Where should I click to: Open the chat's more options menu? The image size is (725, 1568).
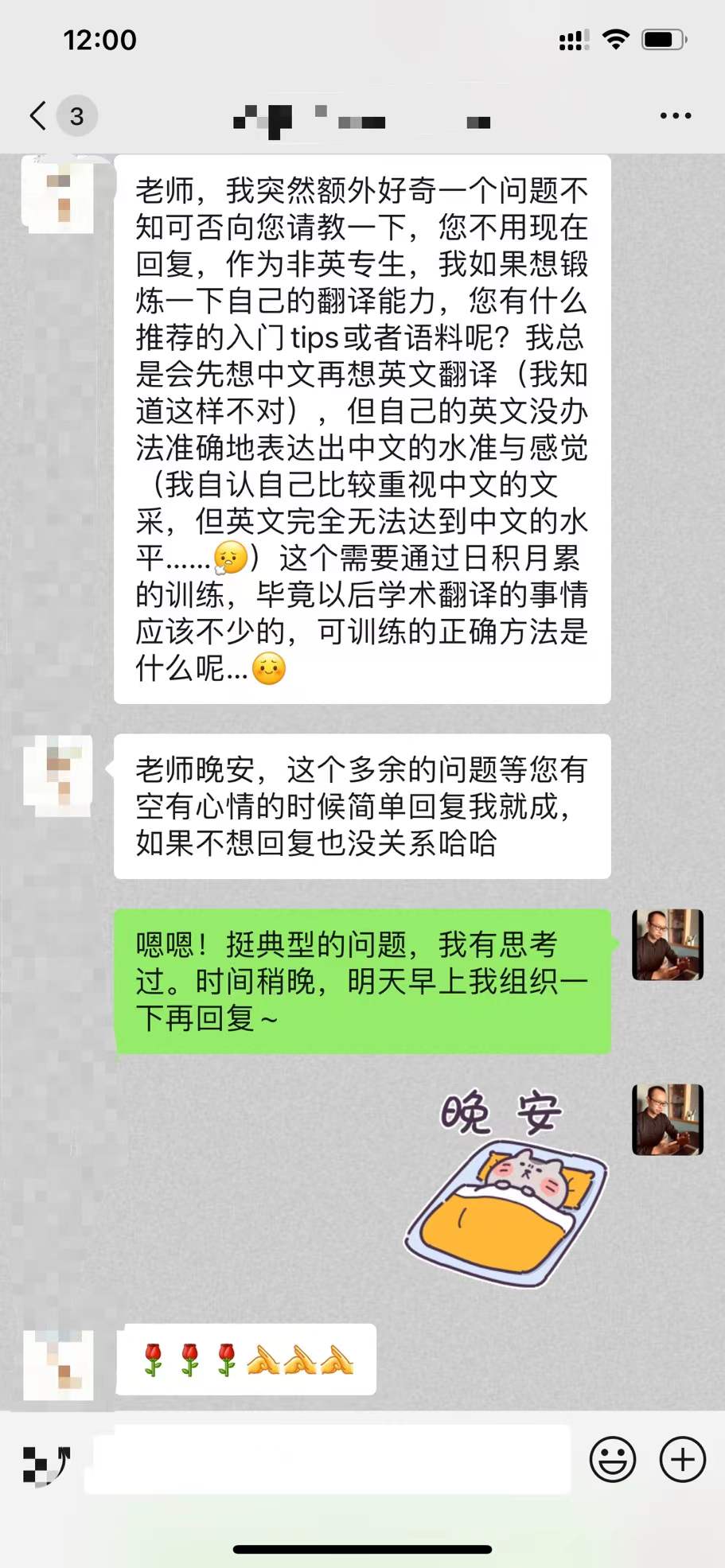coord(675,116)
